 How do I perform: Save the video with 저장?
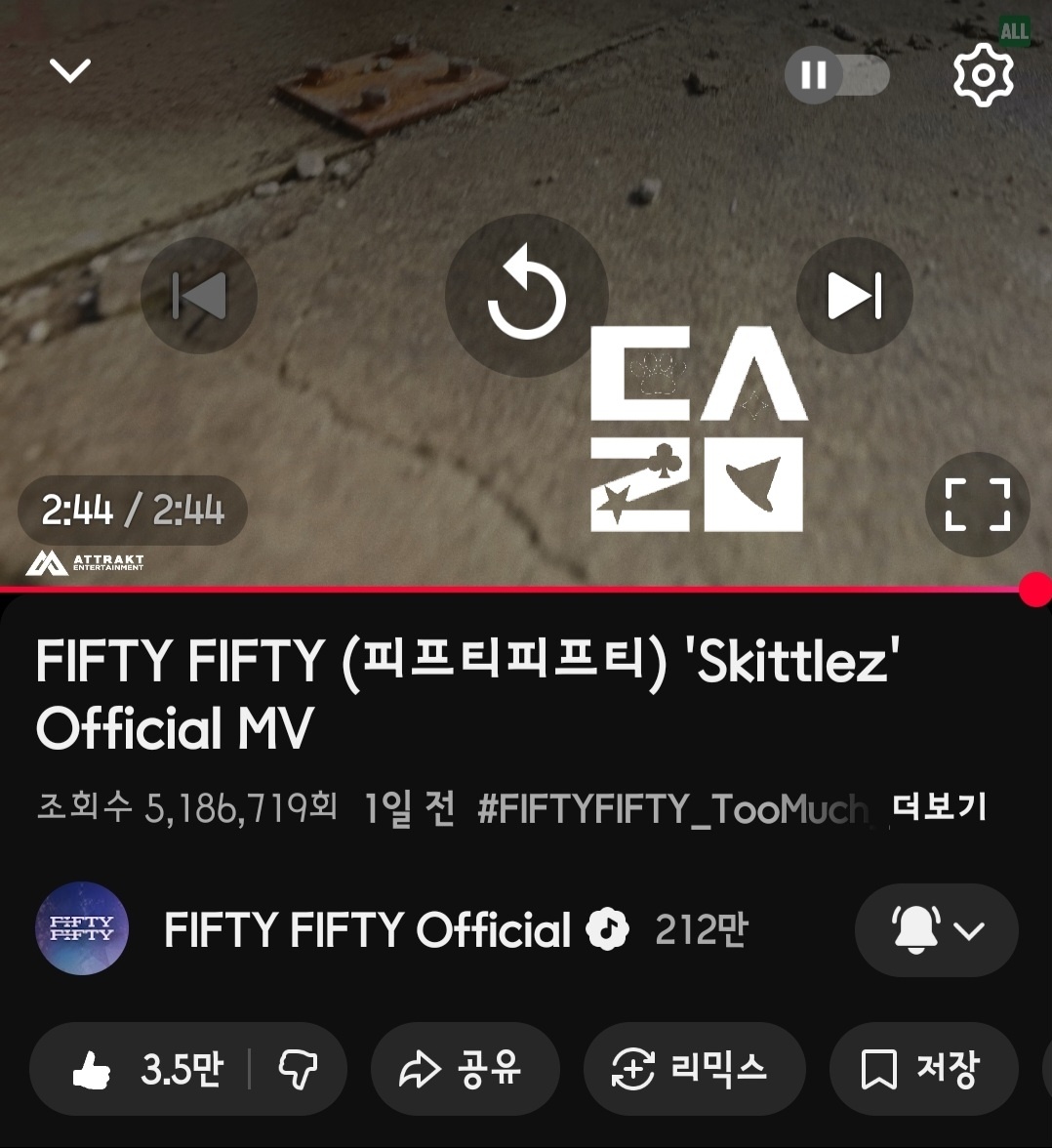tap(921, 1070)
